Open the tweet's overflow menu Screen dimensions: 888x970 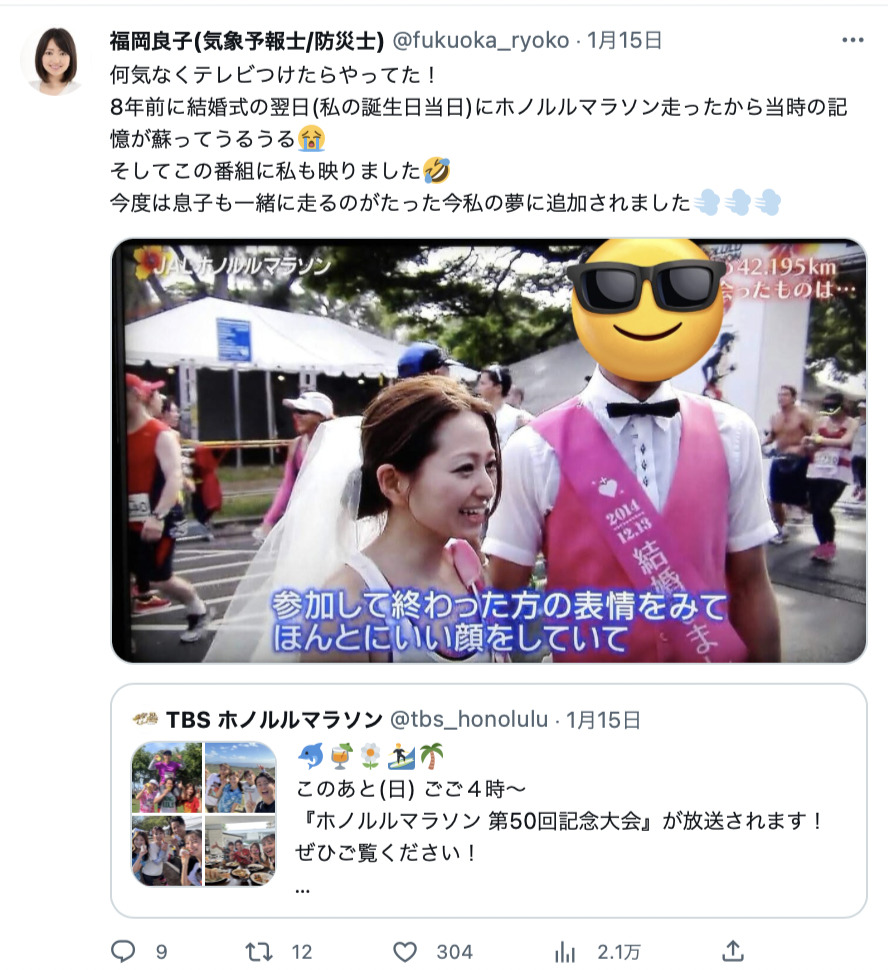click(852, 41)
